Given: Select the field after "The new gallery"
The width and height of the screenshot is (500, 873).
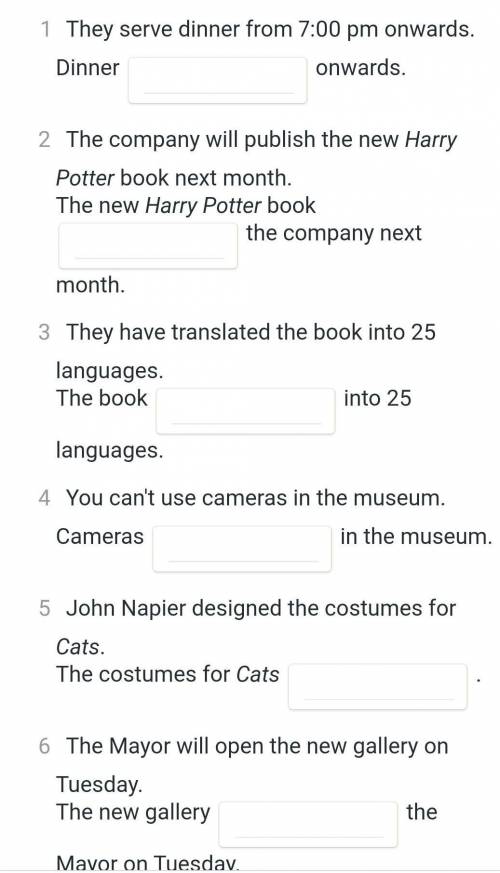Looking at the screenshot, I should click(308, 824).
